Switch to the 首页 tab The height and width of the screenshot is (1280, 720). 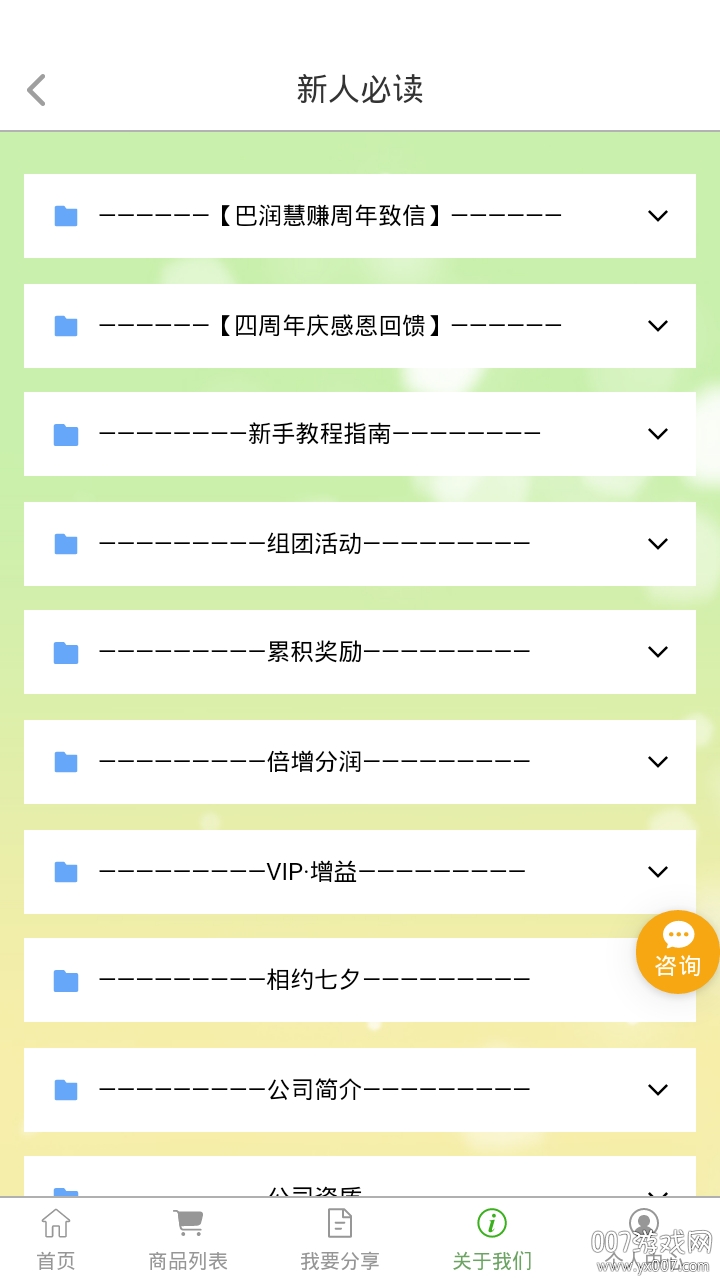56,1239
